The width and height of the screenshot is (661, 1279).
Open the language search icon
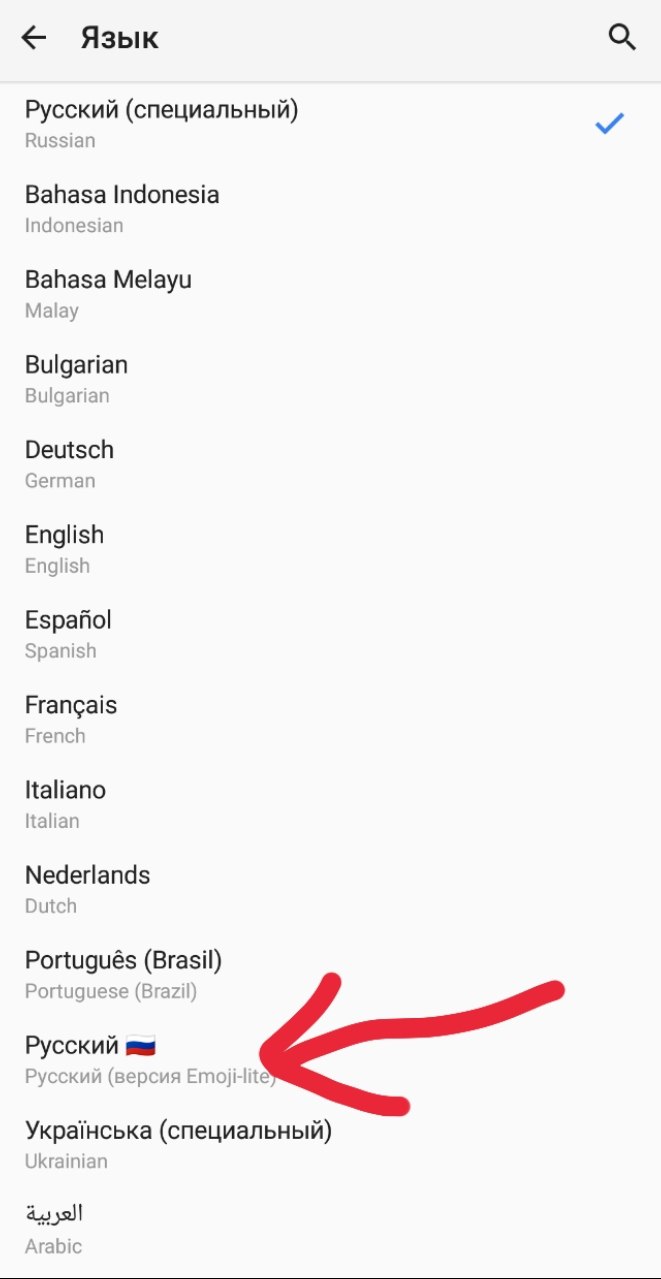[x=622, y=39]
